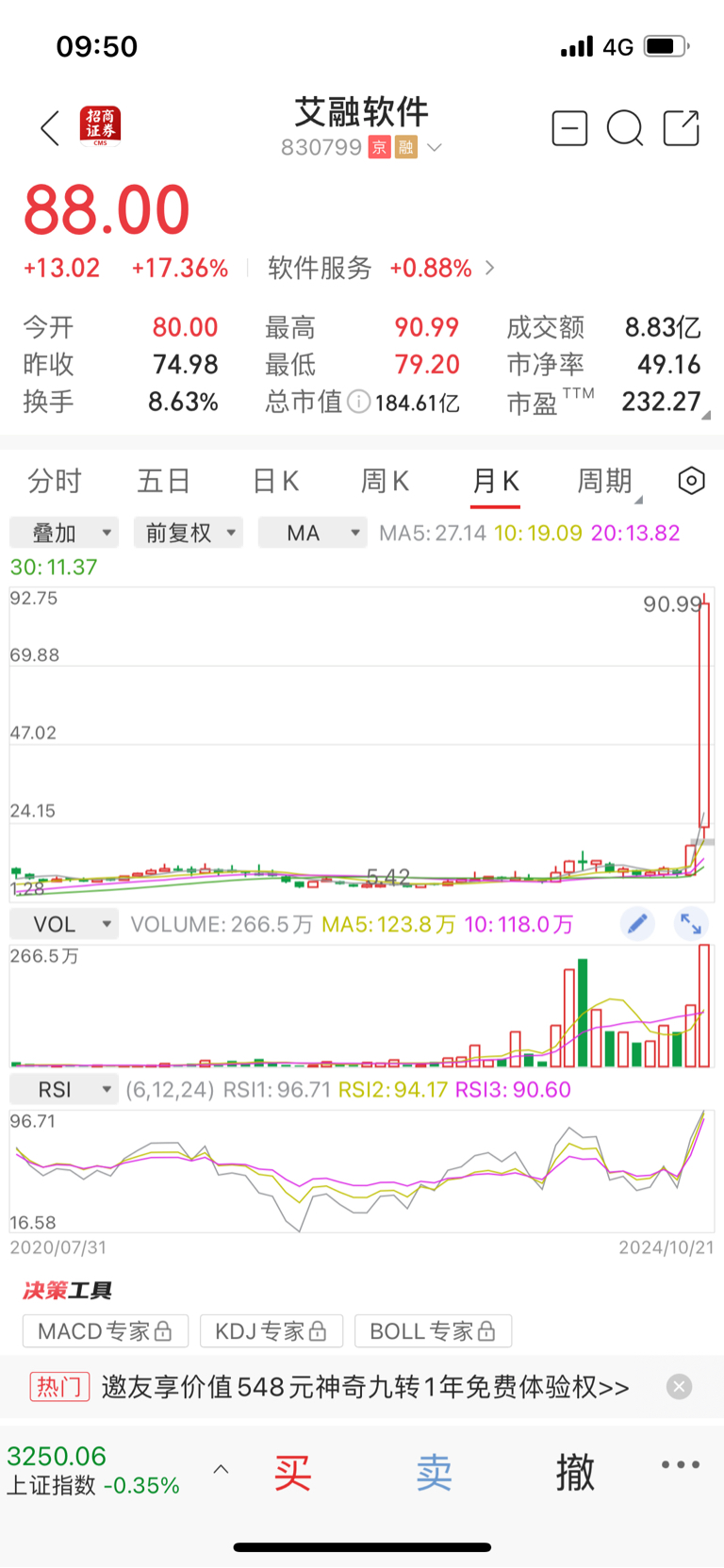Open the 前复权 adjustment dropdown
Screen dimensions: 724x1568
188,532
